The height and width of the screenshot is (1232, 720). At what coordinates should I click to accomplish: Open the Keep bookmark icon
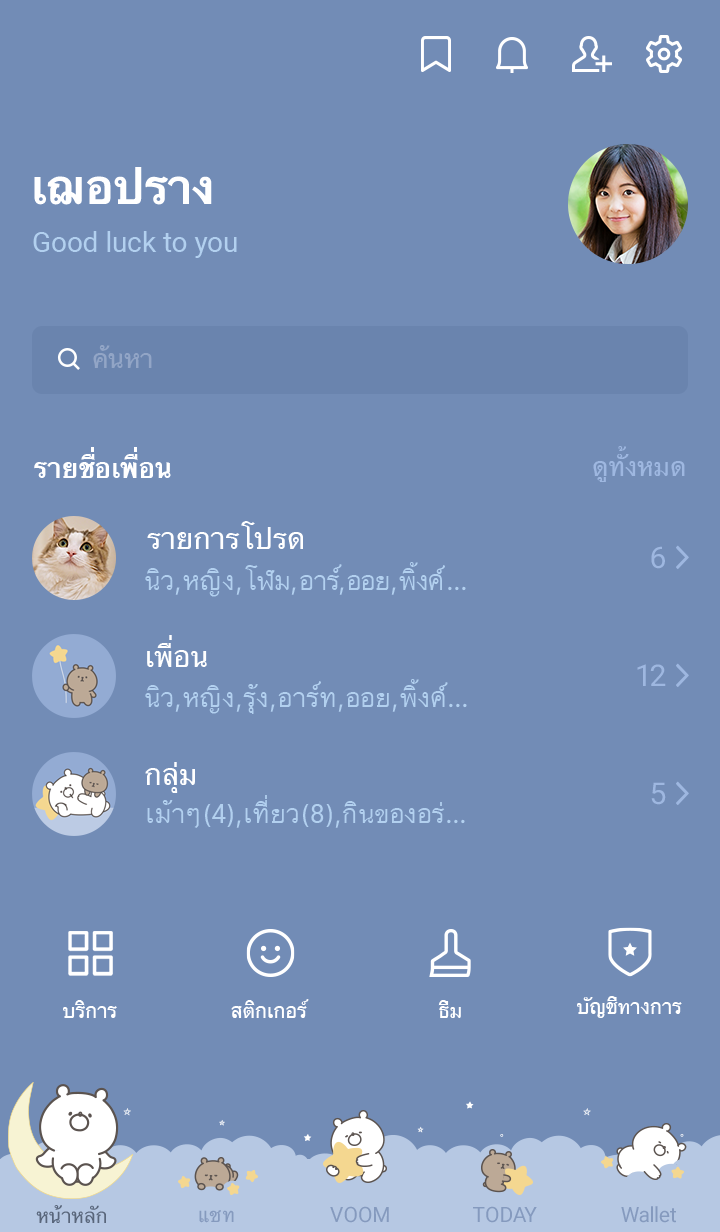pos(435,54)
